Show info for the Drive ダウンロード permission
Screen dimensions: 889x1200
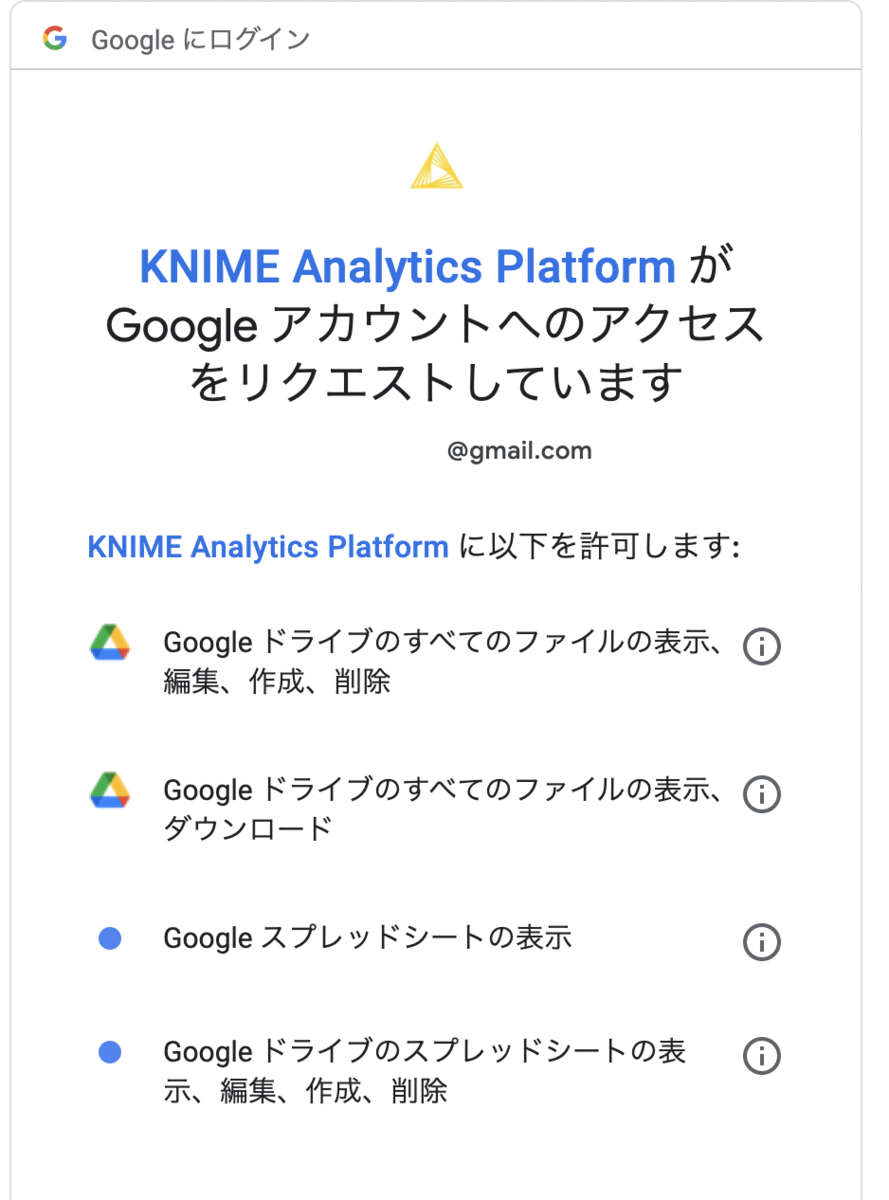(x=762, y=794)
